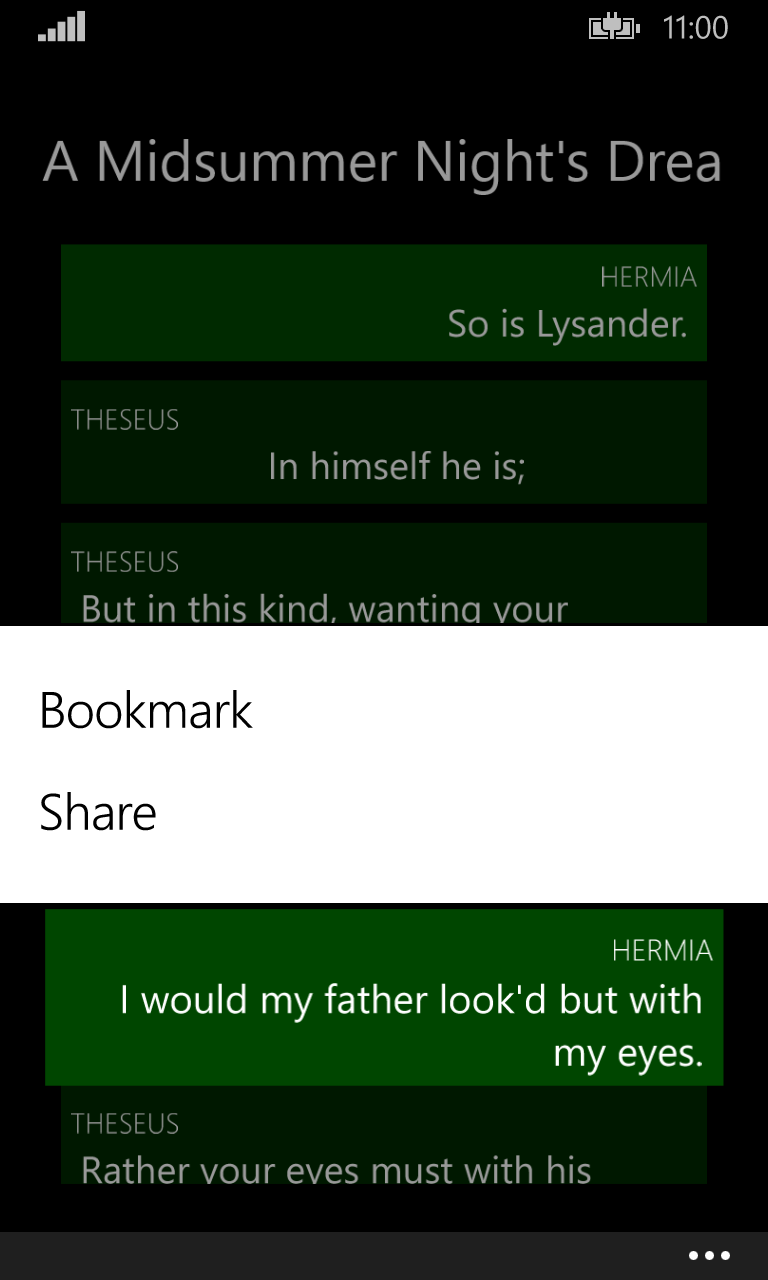Tap Theseus's line "In himself he is;"
Viewport: 768px width, 1280px height.
384,443
